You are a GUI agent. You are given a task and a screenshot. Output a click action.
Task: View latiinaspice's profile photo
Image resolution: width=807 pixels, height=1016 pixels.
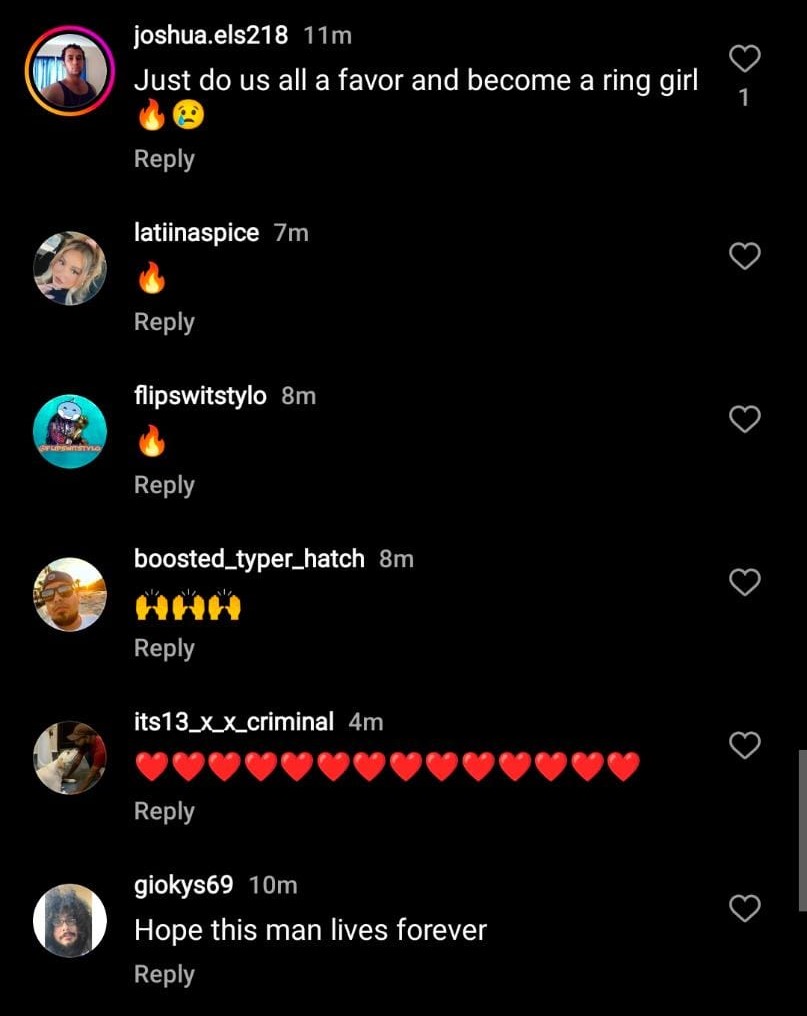click(70, 268)
